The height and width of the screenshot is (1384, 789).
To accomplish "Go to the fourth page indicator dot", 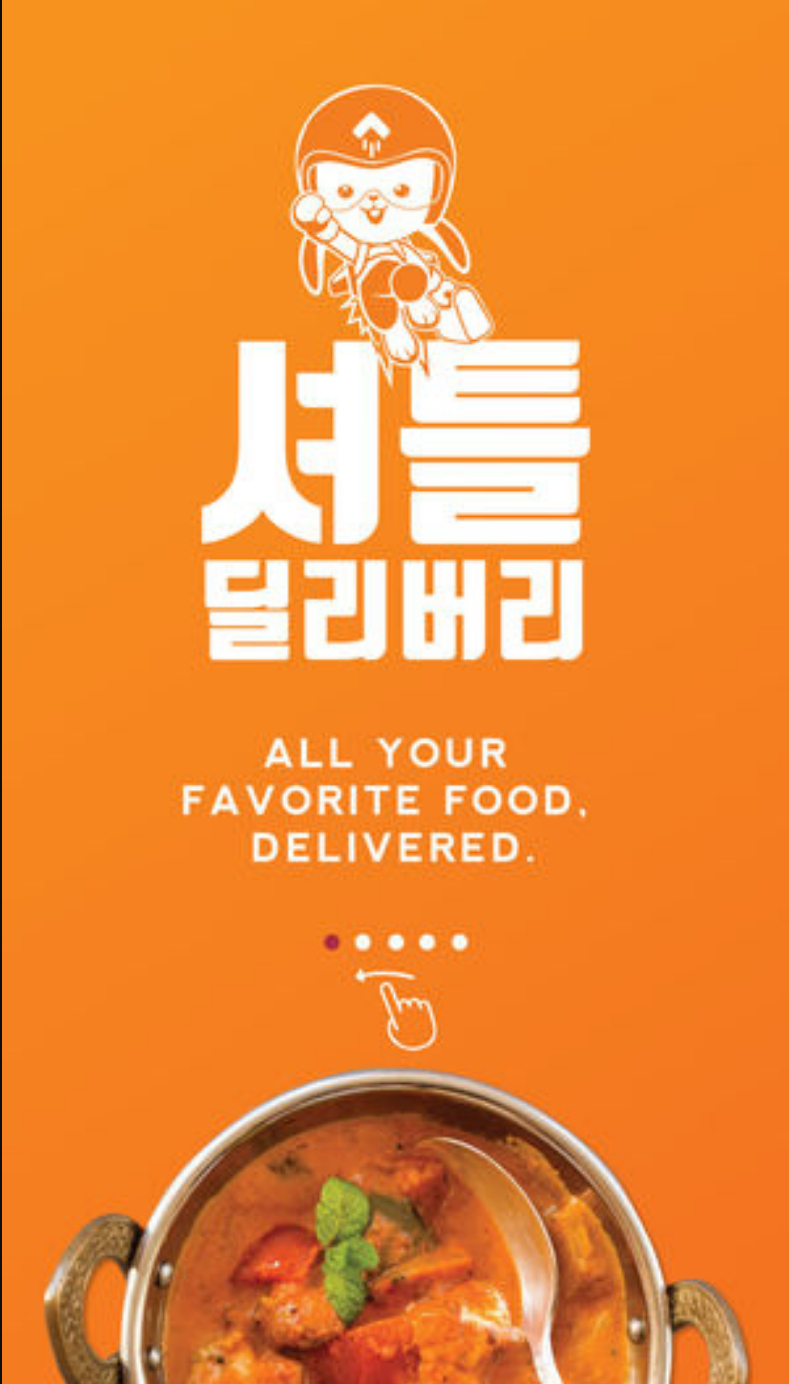I will coord(427,942).
